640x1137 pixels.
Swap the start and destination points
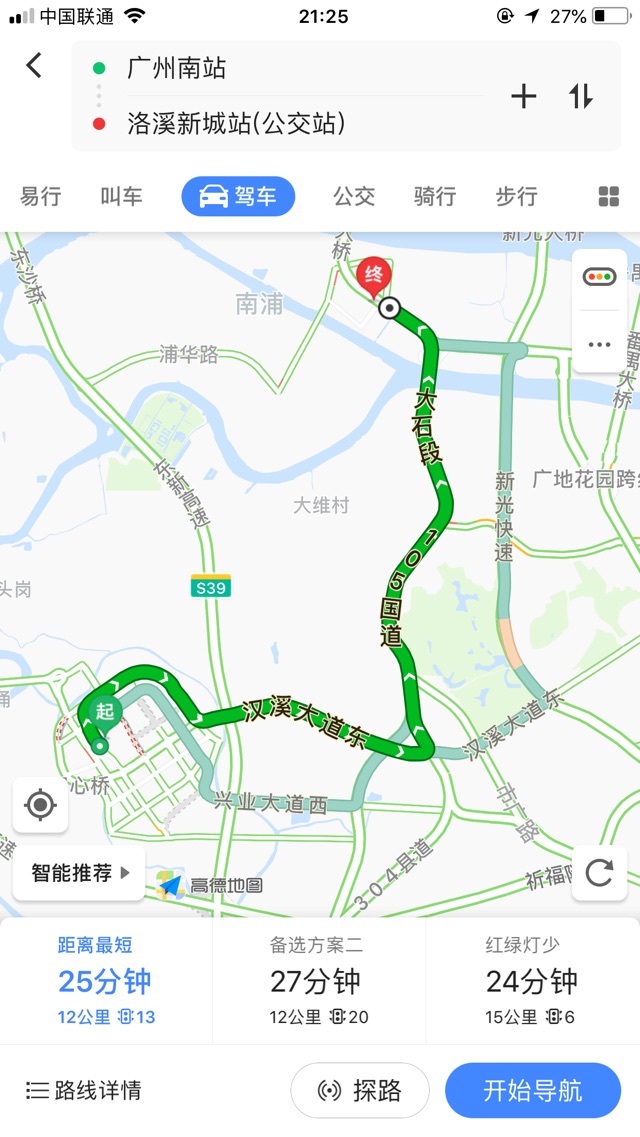[581, 96]
